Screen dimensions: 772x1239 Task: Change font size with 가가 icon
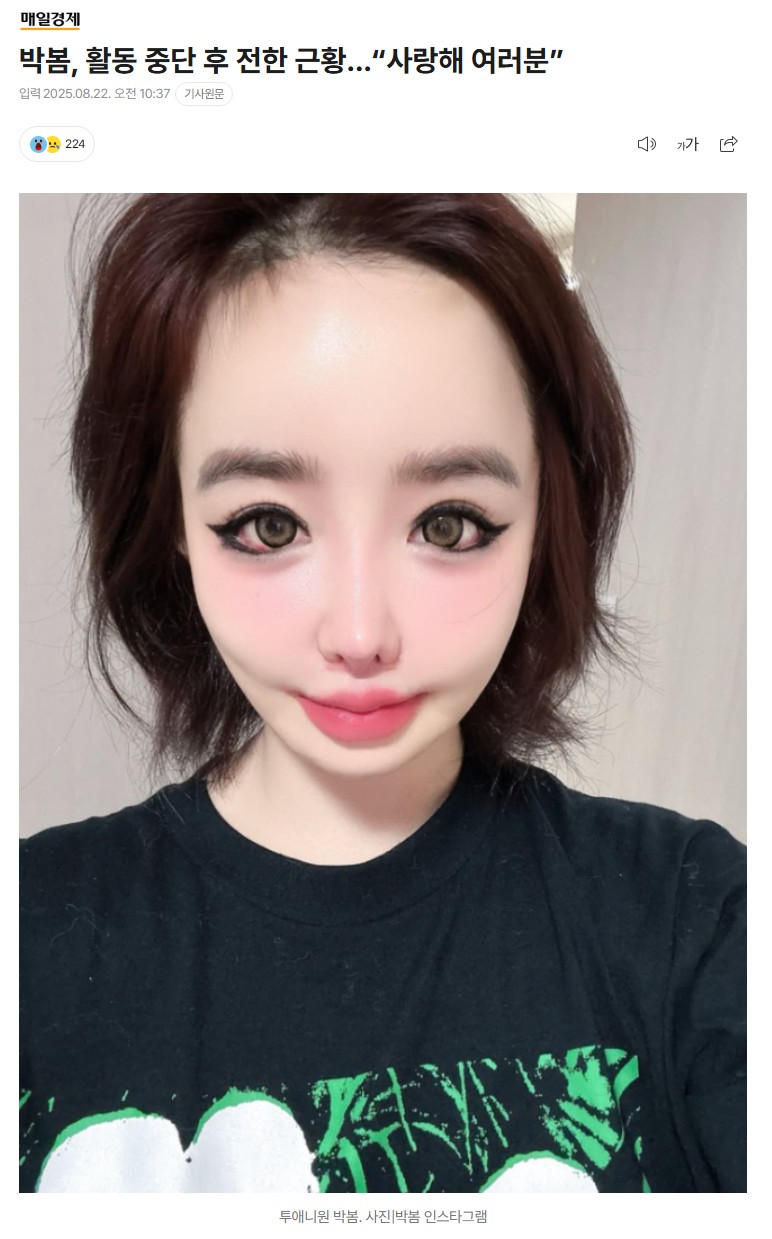point(687,144)
